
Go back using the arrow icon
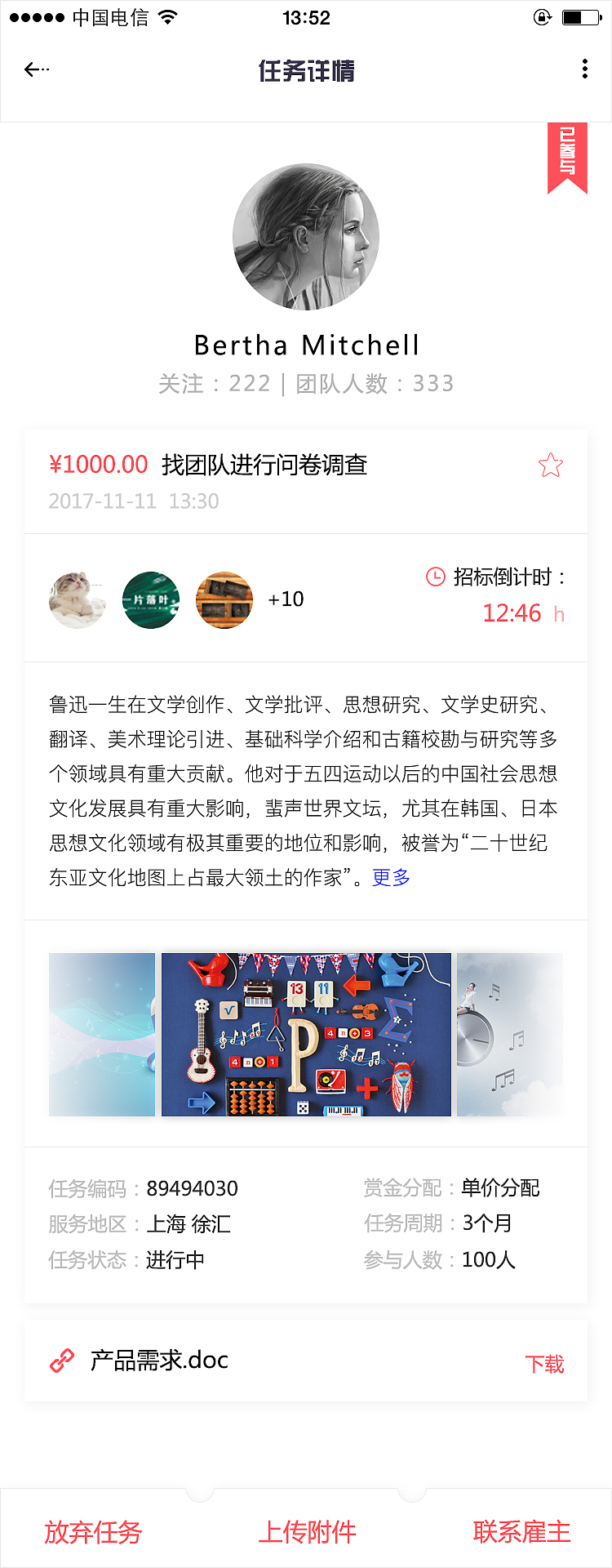click(36, 70)
